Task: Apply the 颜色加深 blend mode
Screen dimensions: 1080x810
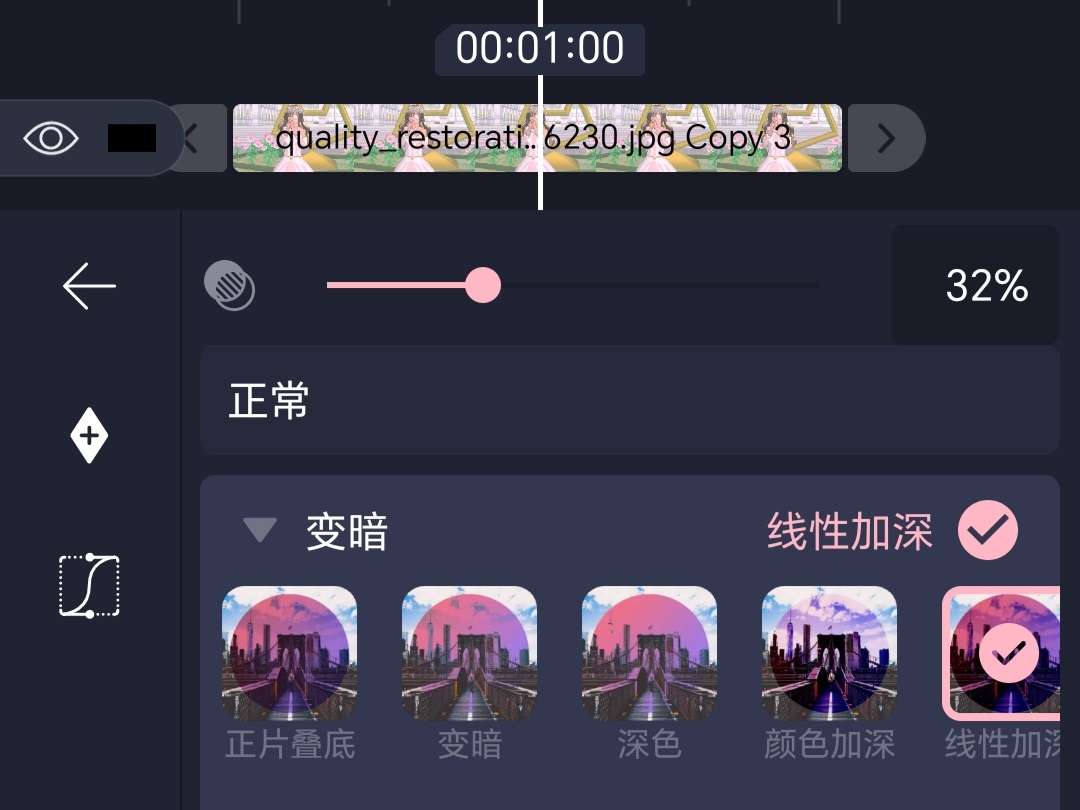Action: click(829, 653)
